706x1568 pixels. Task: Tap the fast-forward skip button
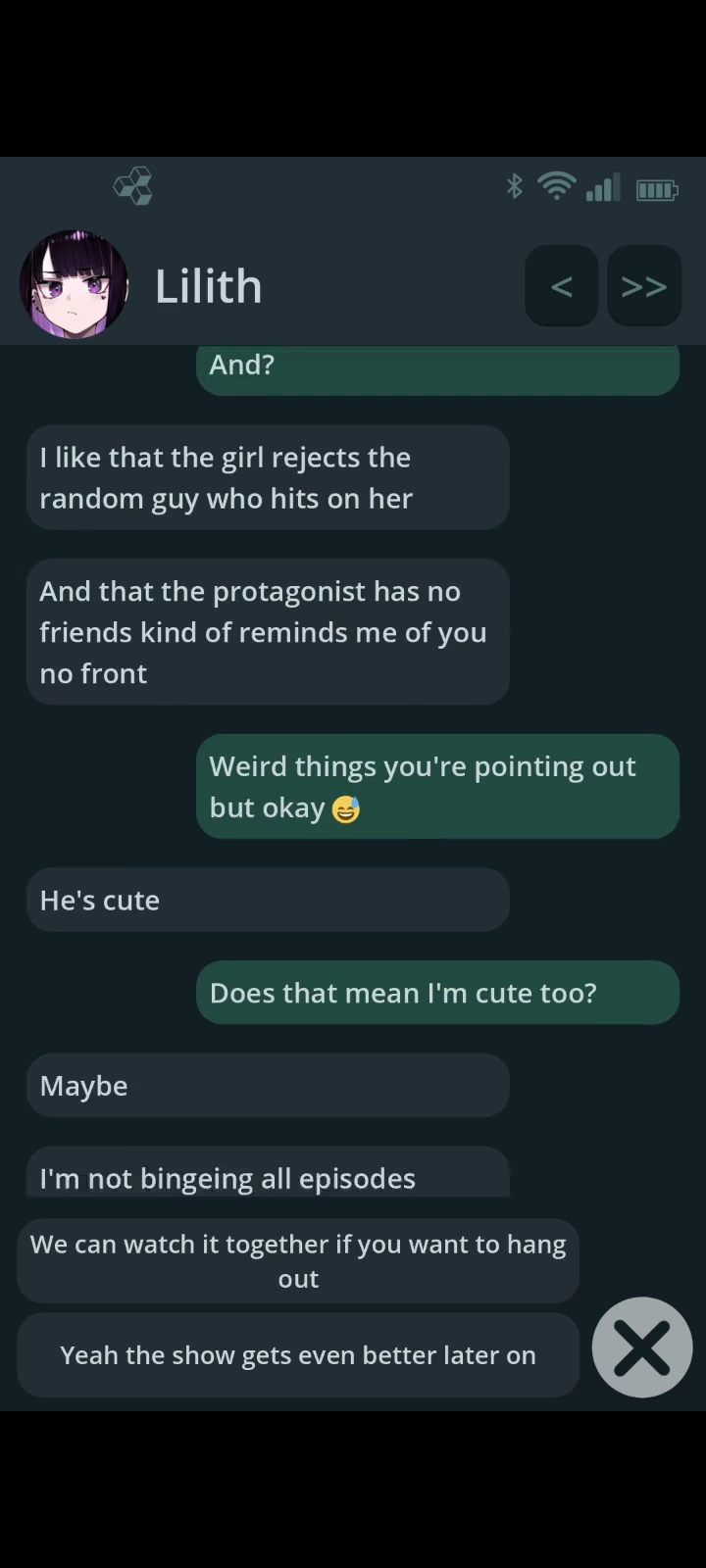[x=644, y=286]
